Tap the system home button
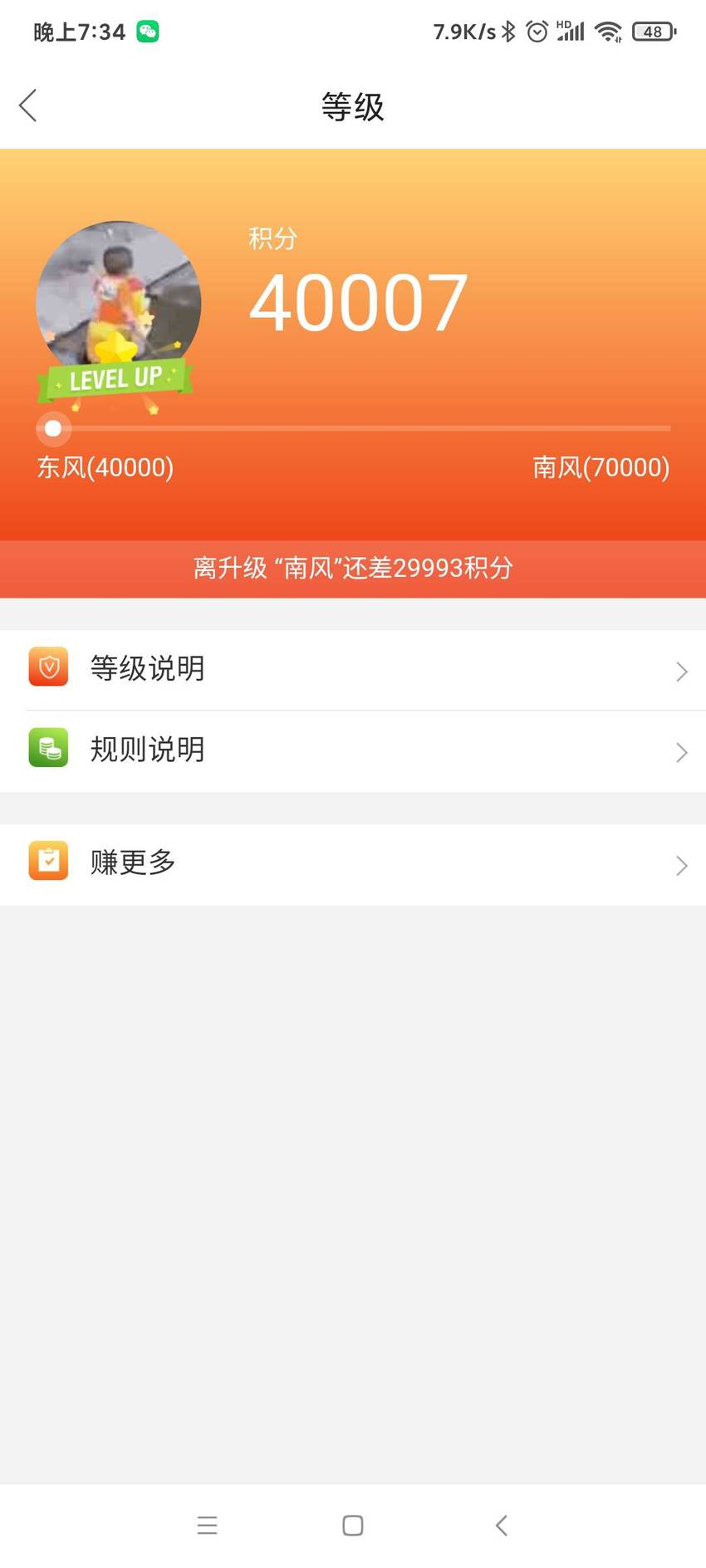 (x=353, y=1525)
